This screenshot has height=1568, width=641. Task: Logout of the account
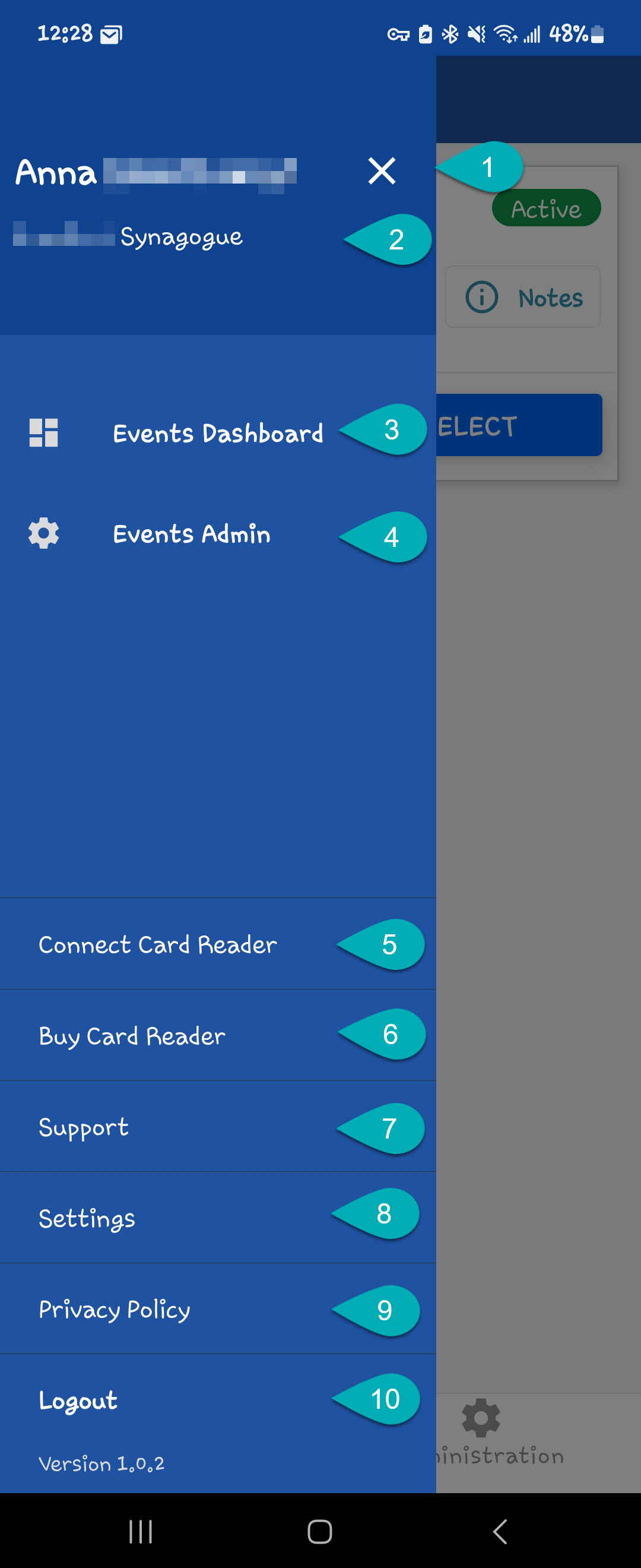point(78,1400)
